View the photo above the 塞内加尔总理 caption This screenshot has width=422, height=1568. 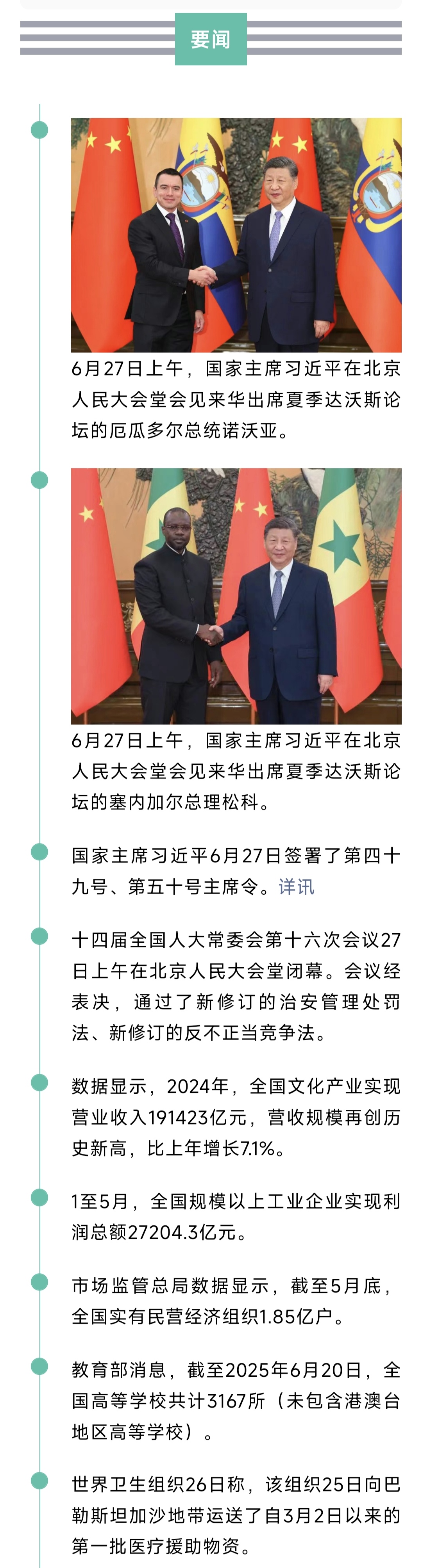click(x=236, y=595)
